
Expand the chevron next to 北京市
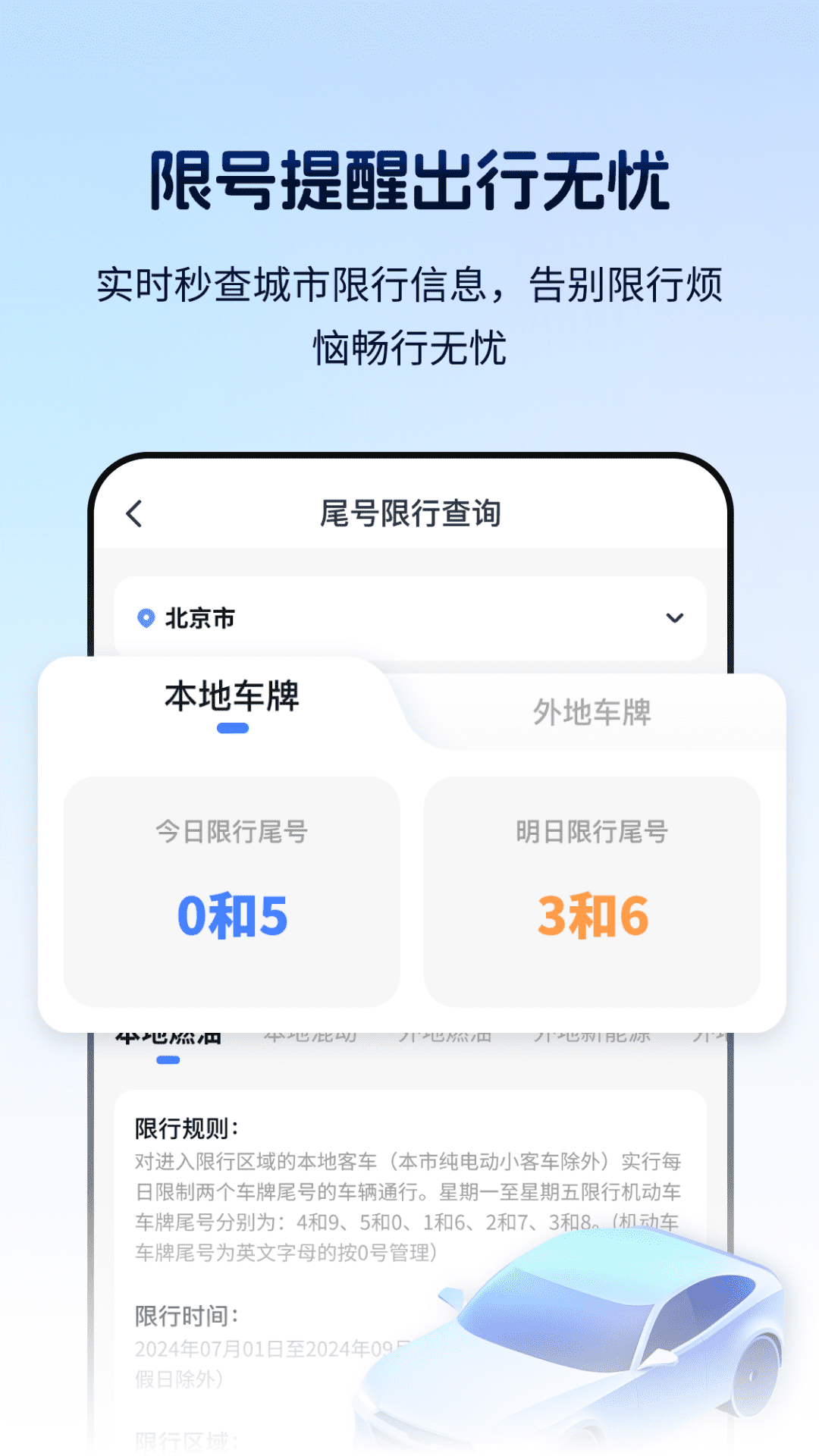click(676, 618)
